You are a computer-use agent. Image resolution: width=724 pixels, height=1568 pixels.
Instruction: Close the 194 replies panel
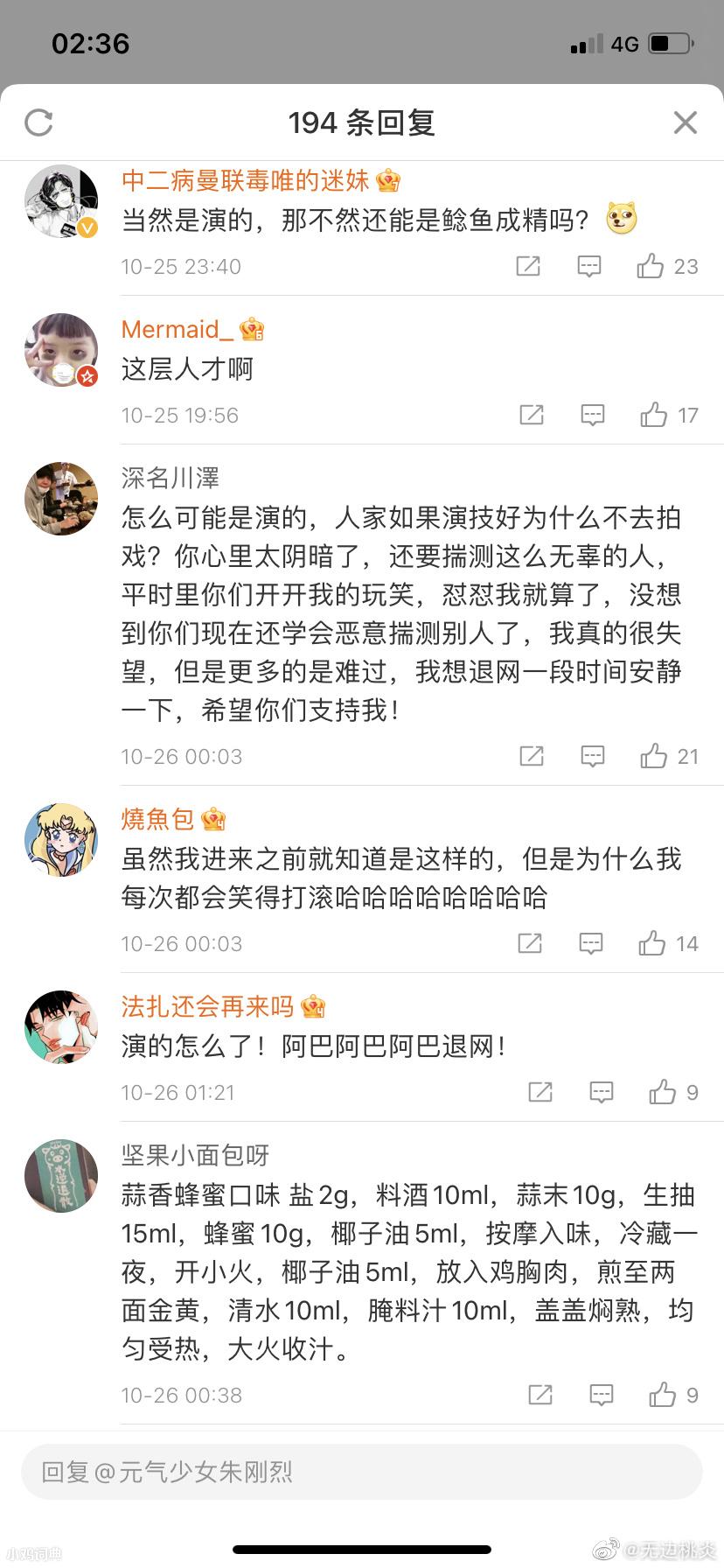tap(686, 123)
